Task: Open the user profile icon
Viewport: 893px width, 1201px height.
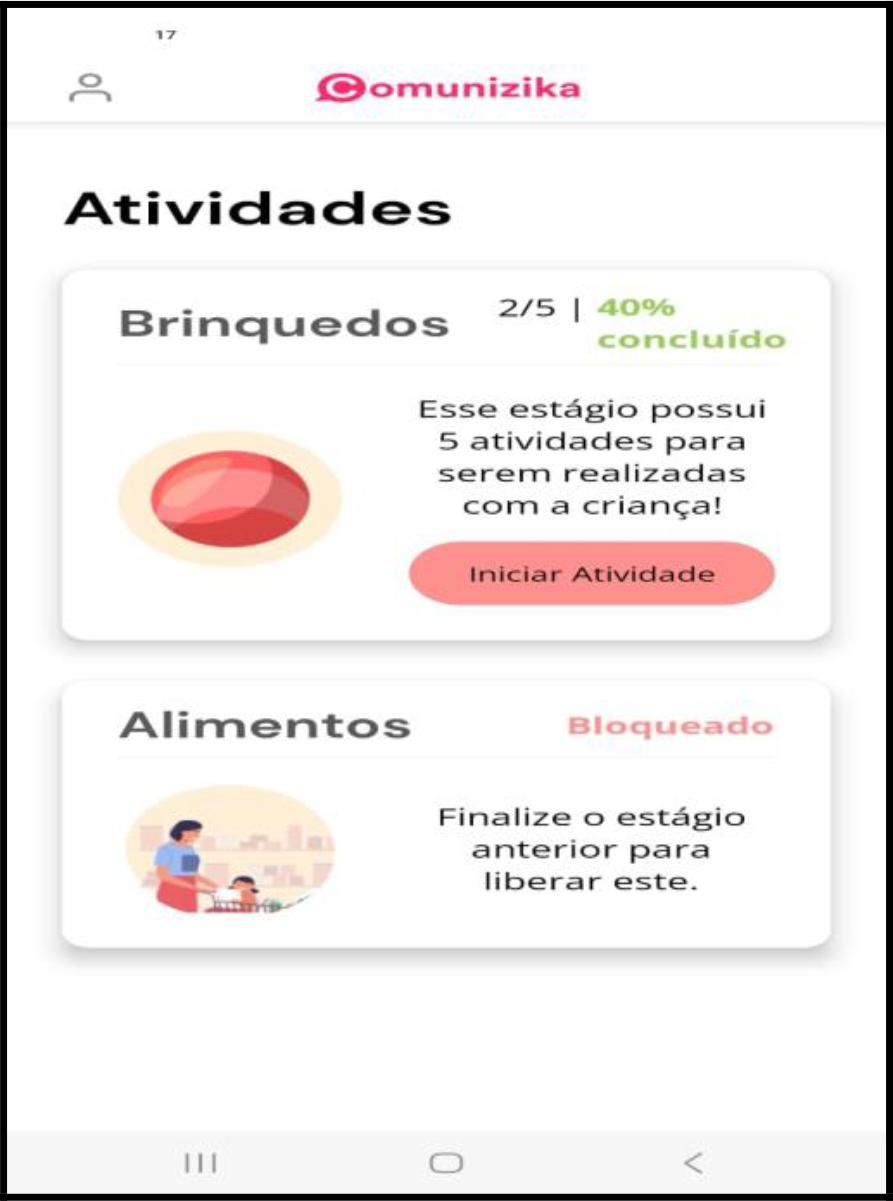Action: pyautogui.click(x=90, y=87)
